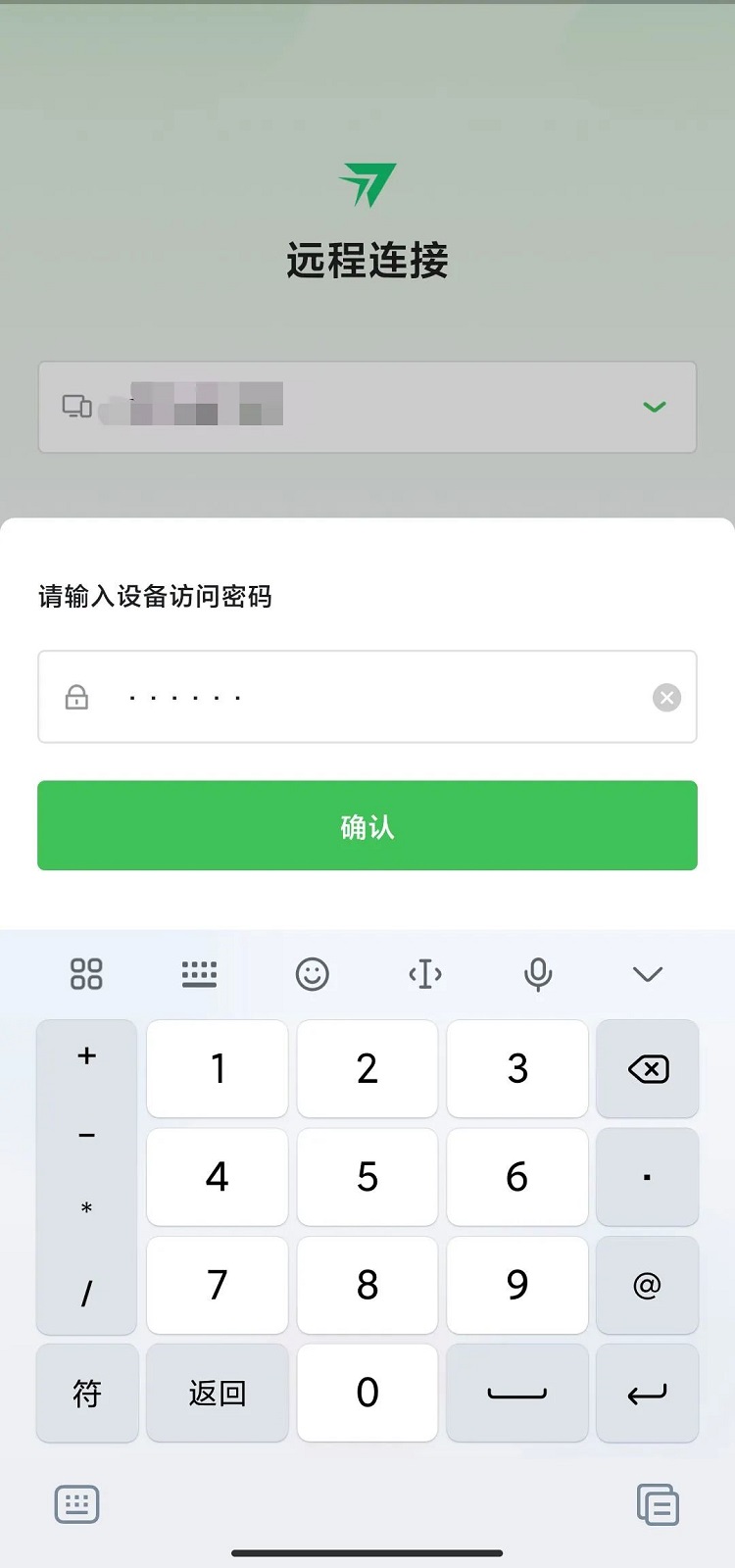Open the emoji panel from keyboard toolbar
Viewport: 735px width, 1568px height.
[x=313, y=974]
